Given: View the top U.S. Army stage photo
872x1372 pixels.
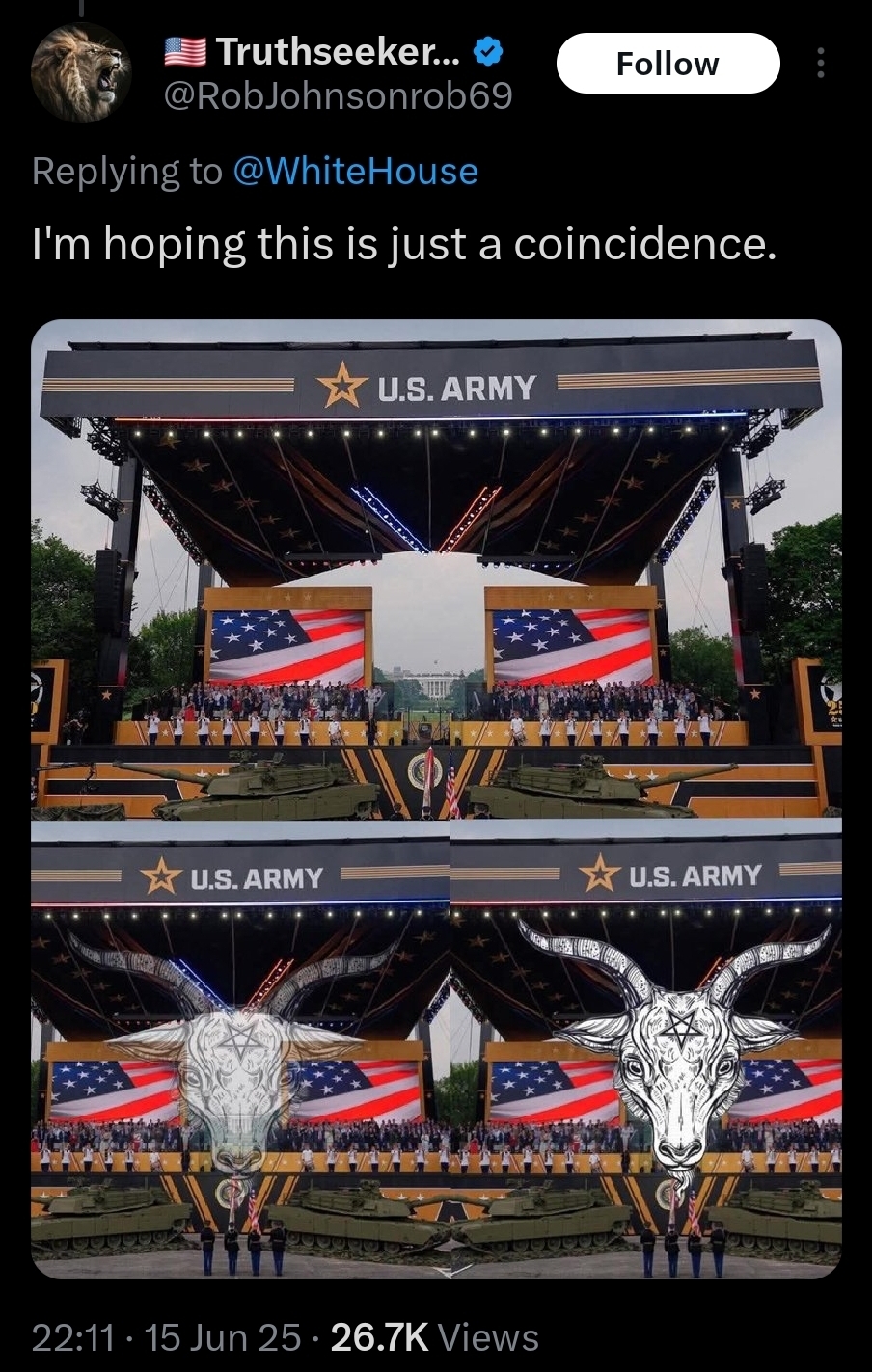Looking at the screenshot, I should [x=436, y=569].
